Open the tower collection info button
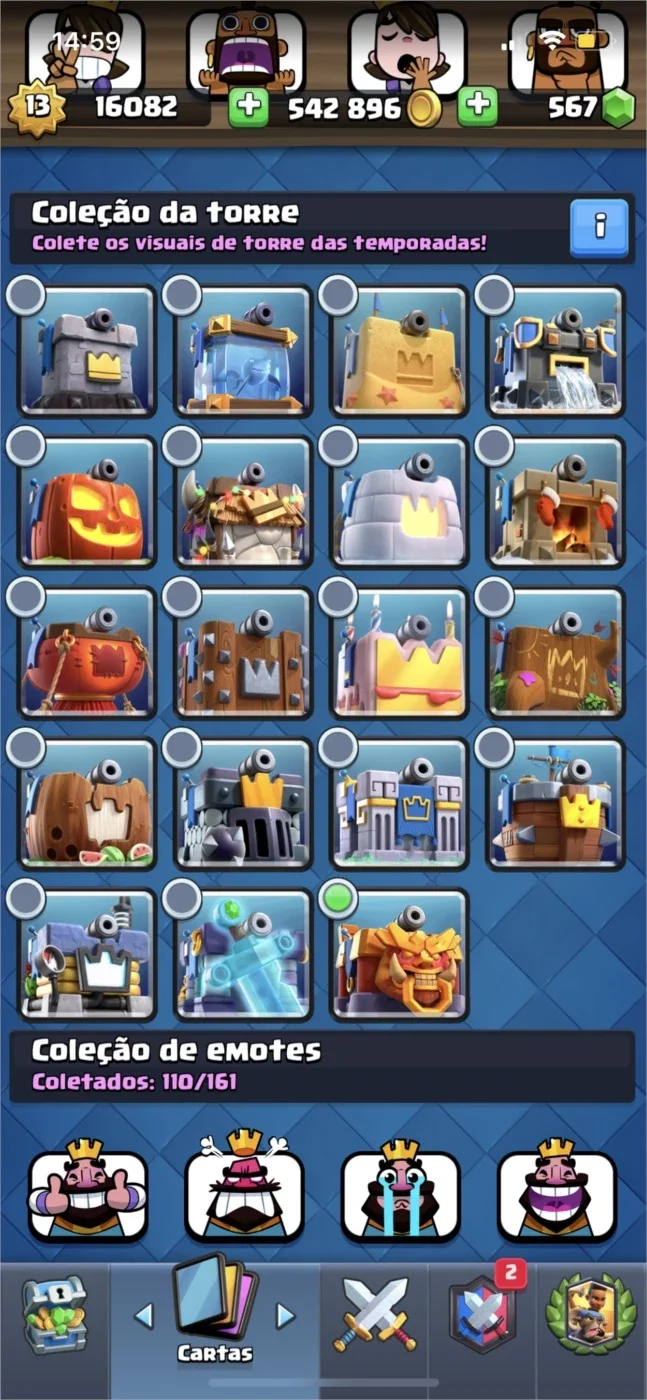Screen dimensions: 647x1400 click(599, 228)
